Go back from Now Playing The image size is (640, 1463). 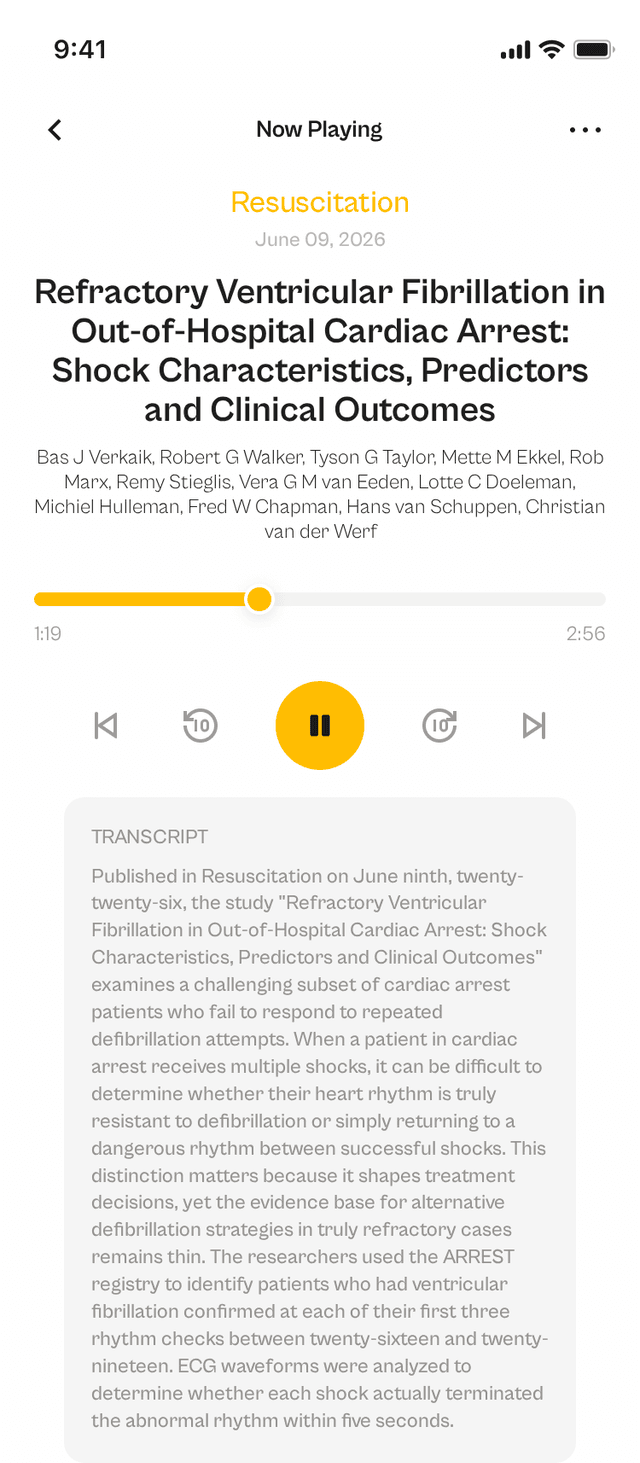pyautogui.click(x=55, y=130)
